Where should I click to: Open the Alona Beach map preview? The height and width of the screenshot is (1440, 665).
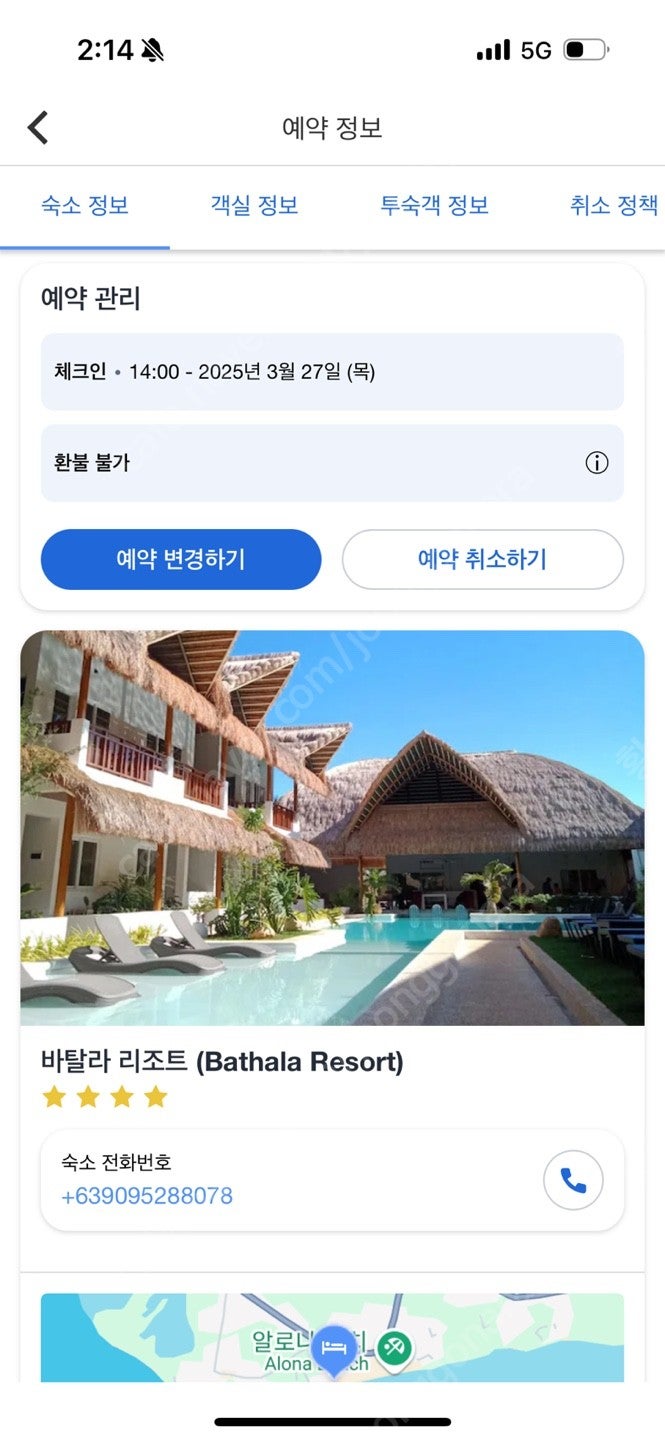click(x=332, y=1338)
